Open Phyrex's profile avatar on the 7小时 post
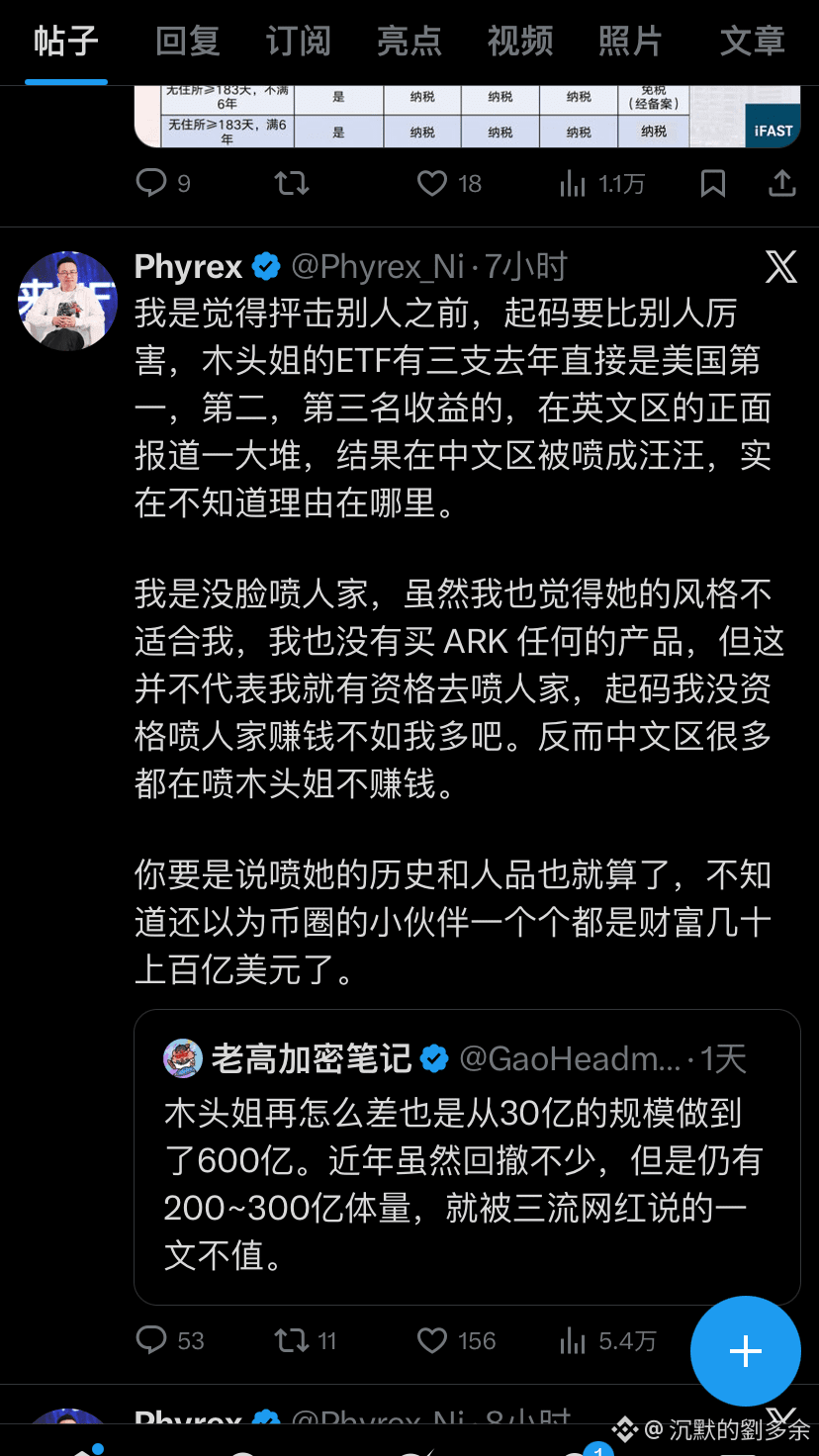 [x=68, y=301]
